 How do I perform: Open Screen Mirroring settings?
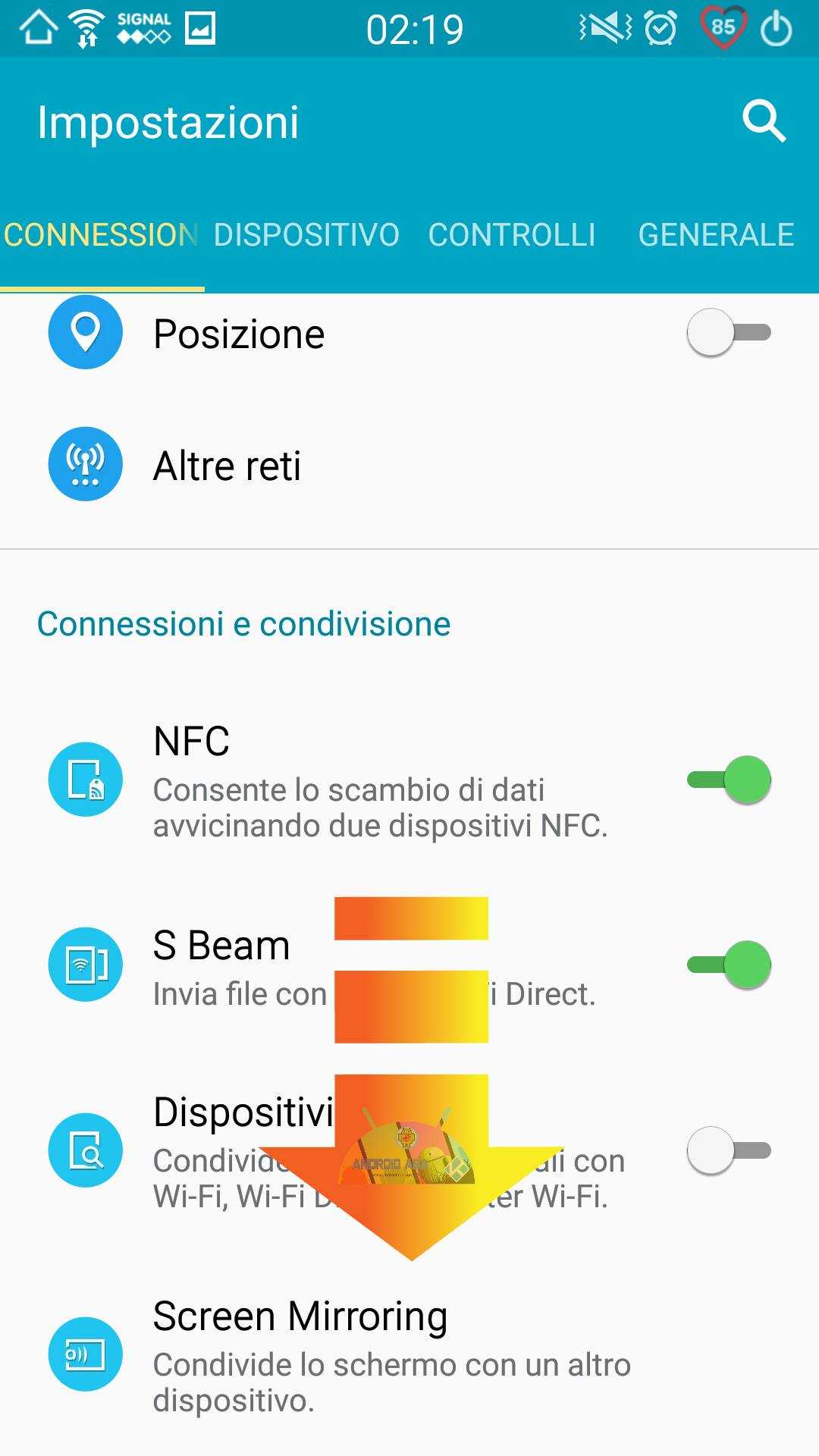pos(409,1355)
